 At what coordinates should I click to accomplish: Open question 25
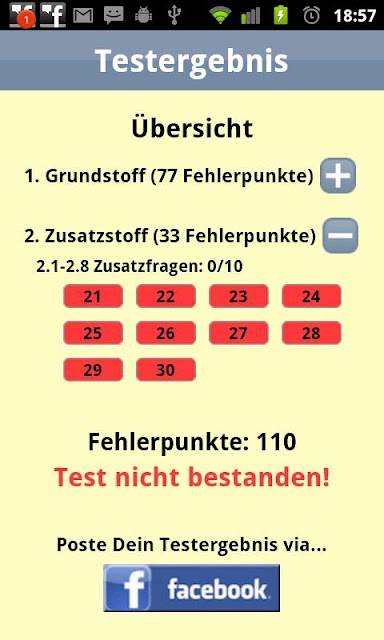click(x=93, y=333)
